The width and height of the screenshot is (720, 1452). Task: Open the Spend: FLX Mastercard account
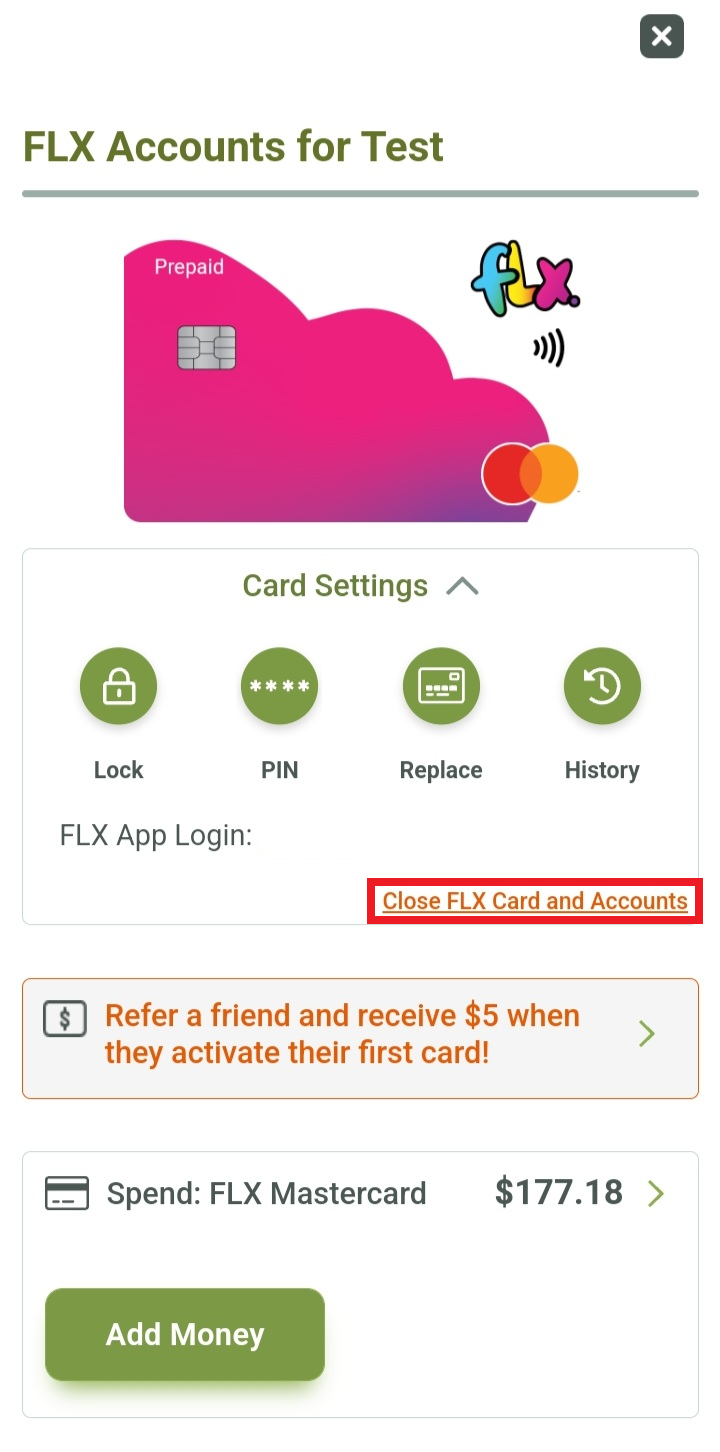click(x=360, y=1193)
